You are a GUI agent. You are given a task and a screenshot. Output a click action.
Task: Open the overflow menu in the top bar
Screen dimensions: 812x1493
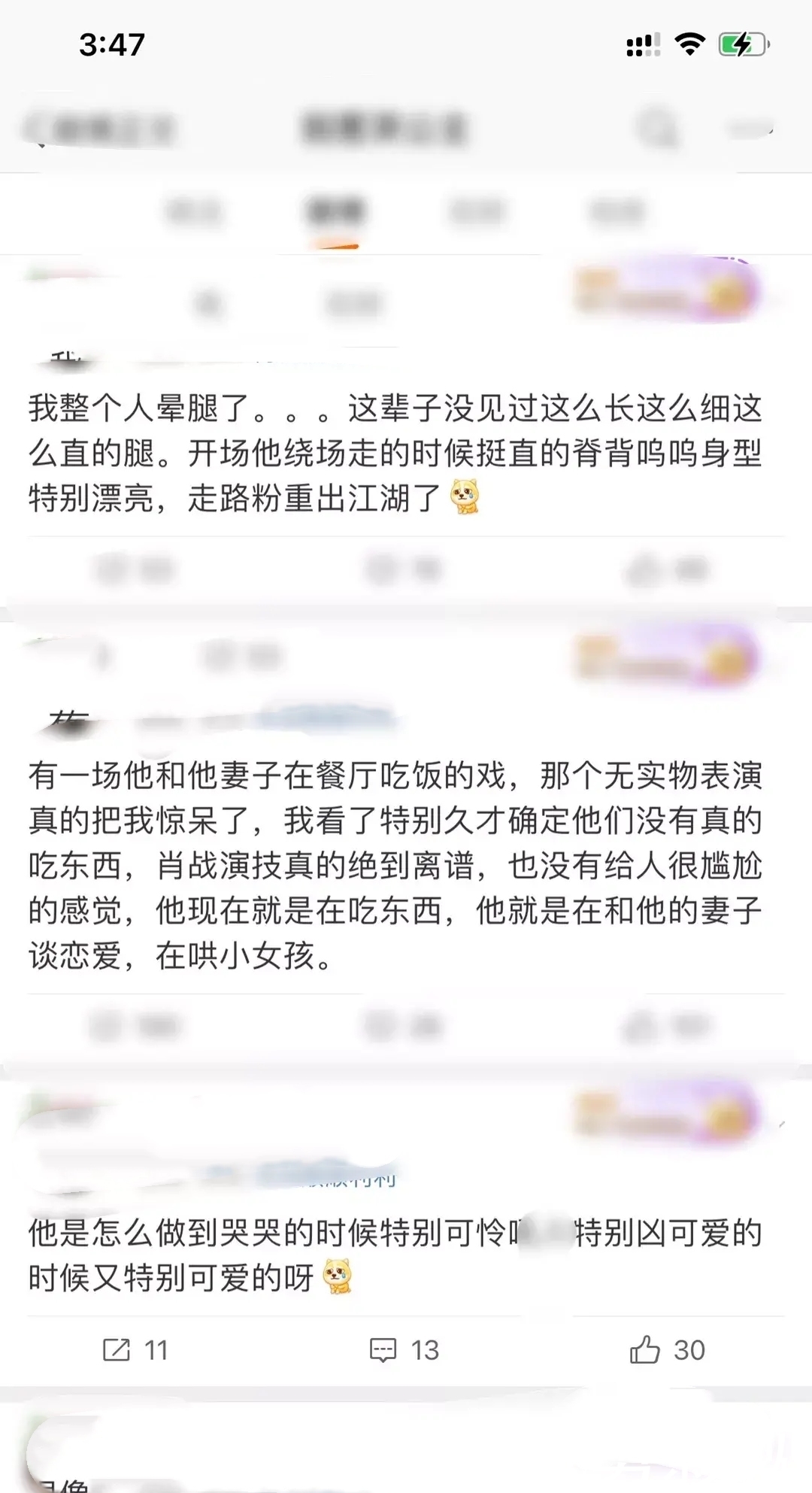pos(750,130)
